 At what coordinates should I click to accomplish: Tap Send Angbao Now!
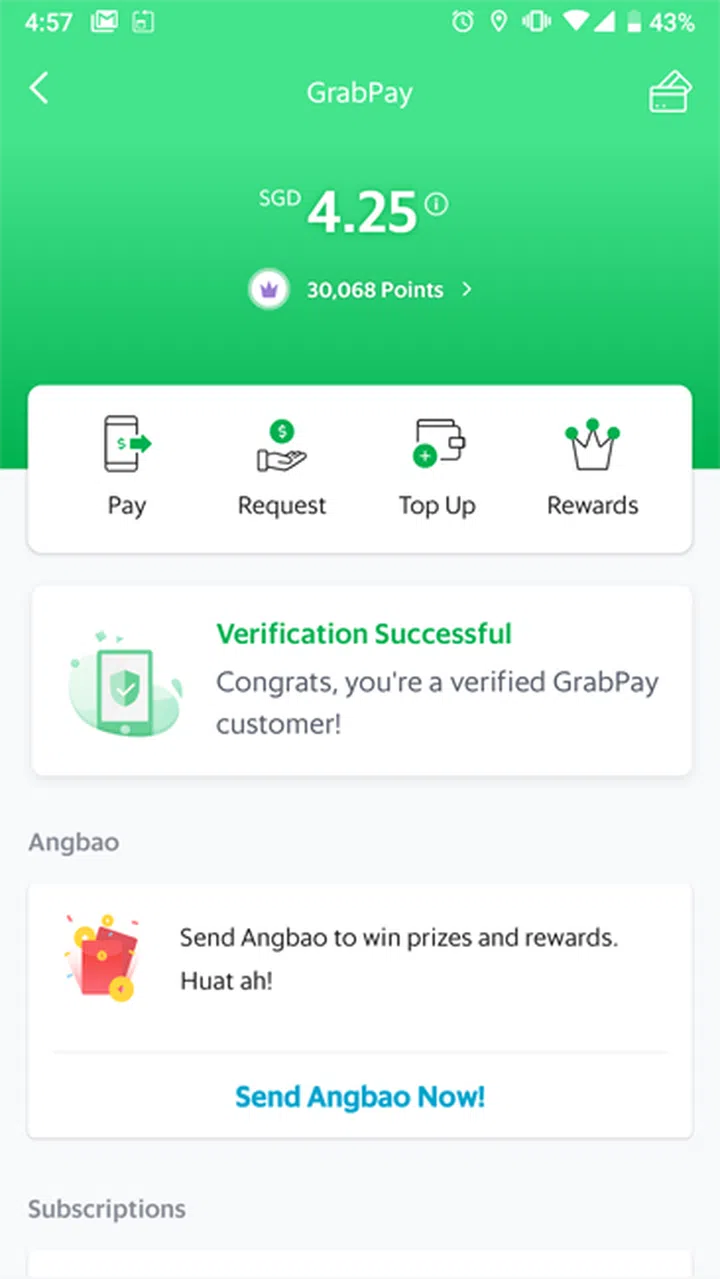[360, 1096]
